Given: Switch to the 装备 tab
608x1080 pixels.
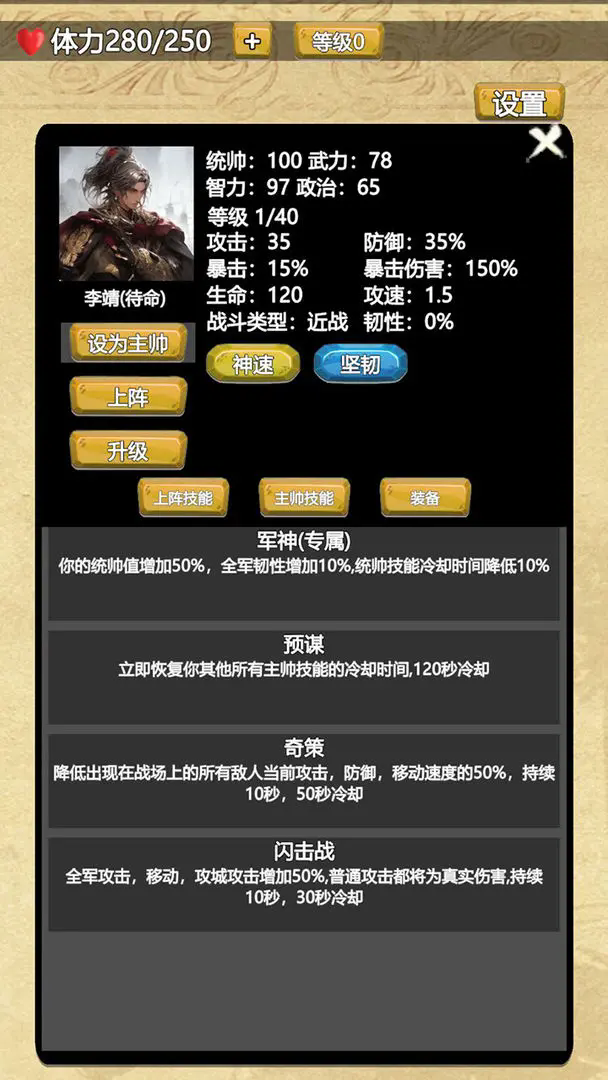Looking at the screenshot, I should pyautogui.click(x=425, y=497).
